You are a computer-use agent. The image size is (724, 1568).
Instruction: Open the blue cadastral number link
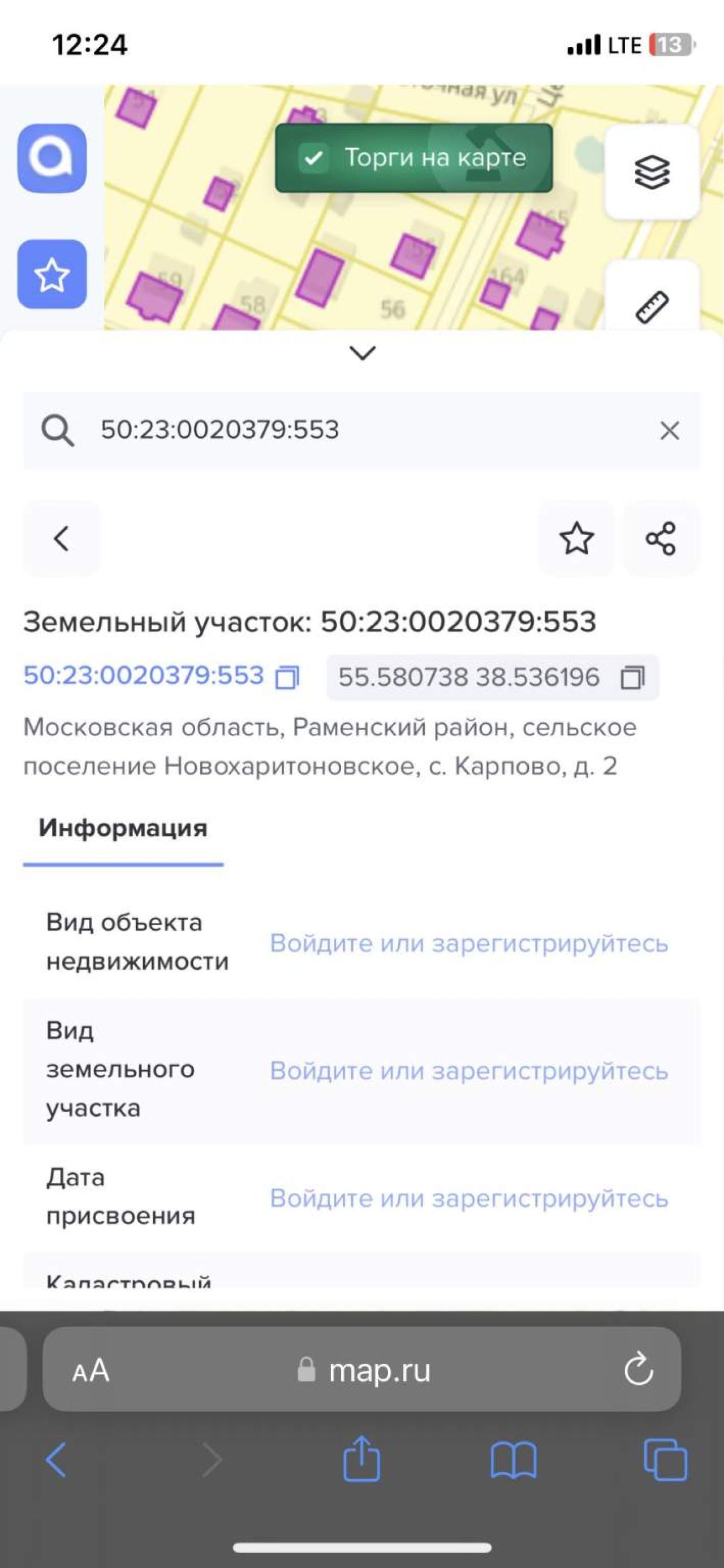144,676
